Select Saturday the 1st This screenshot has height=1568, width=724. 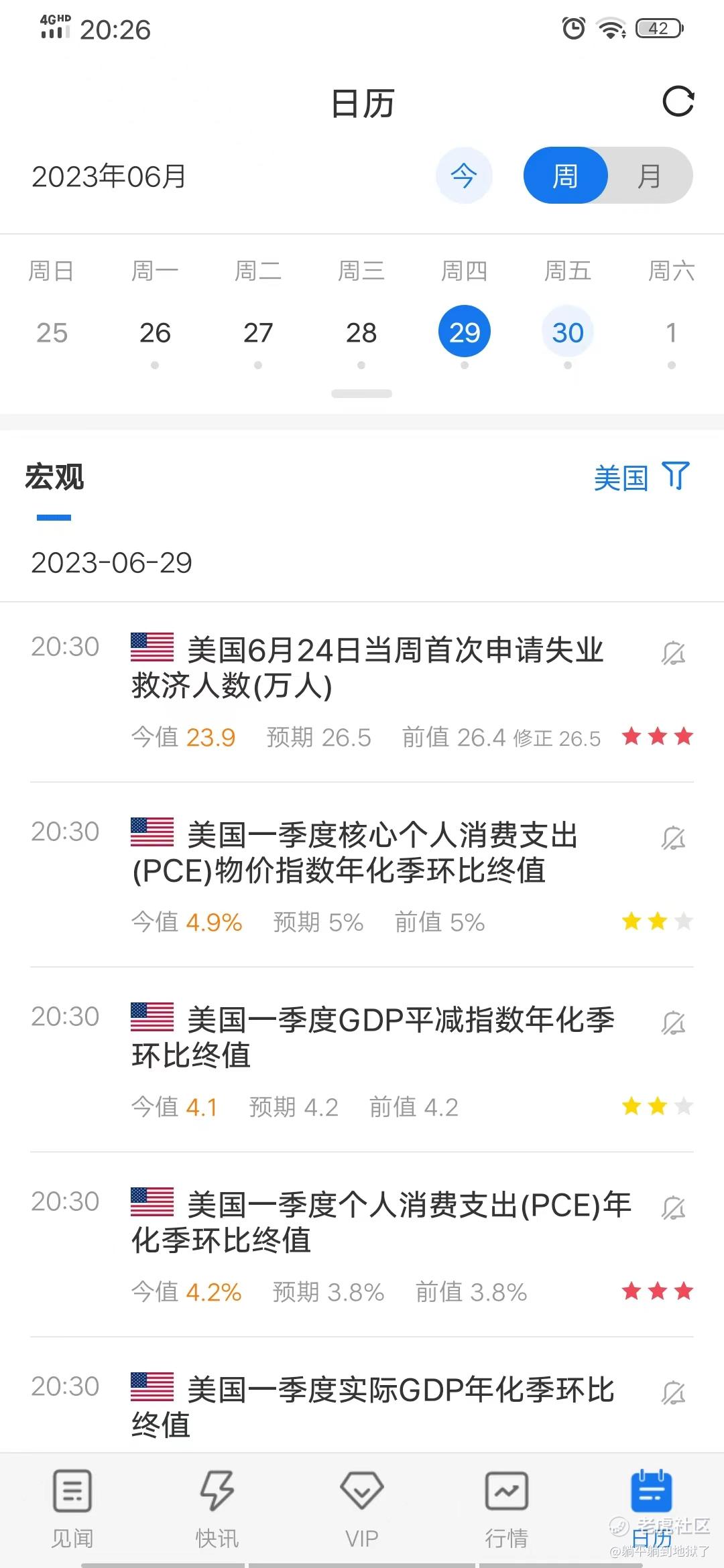click(x=671, y=333)
